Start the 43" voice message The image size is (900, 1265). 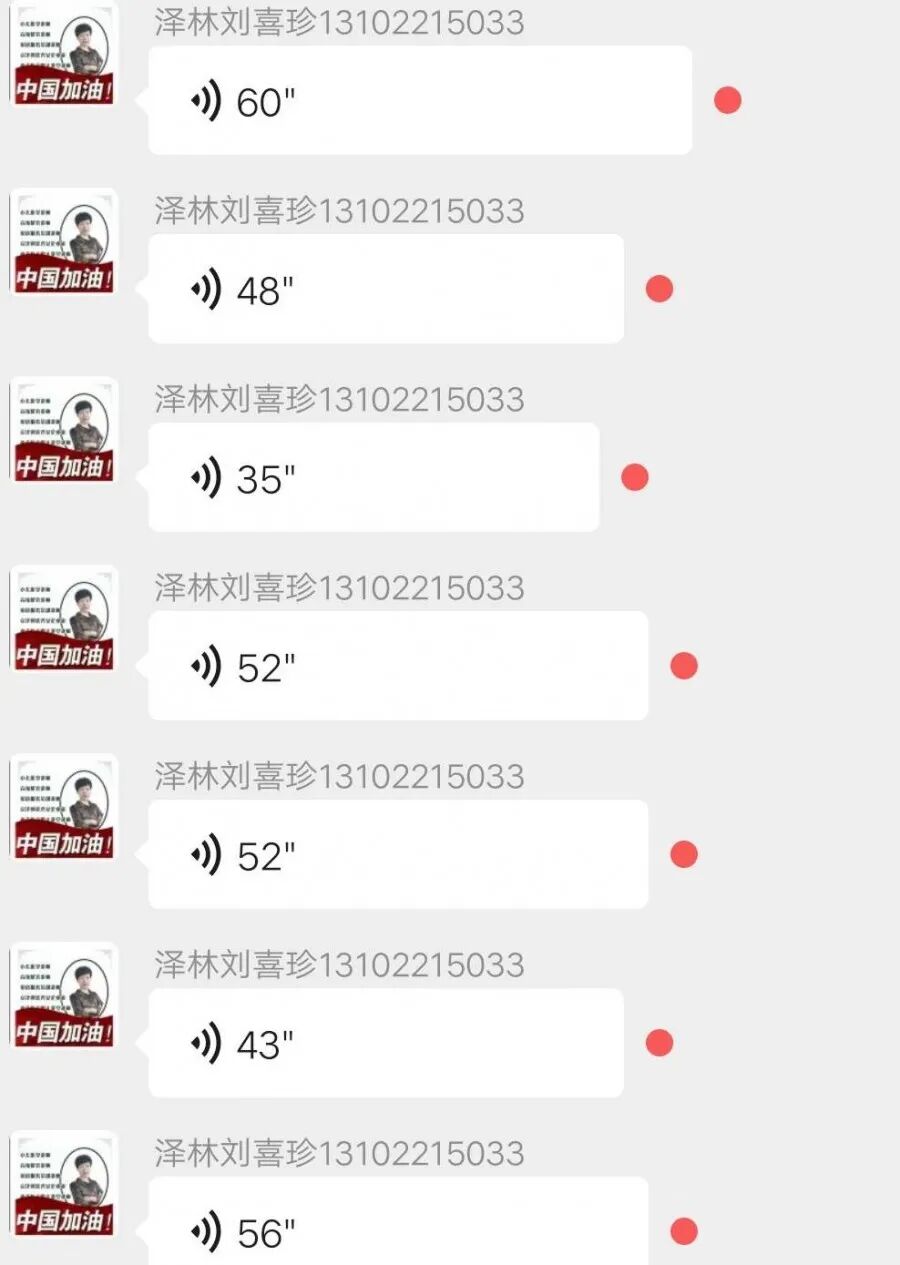pos(385,1043)
